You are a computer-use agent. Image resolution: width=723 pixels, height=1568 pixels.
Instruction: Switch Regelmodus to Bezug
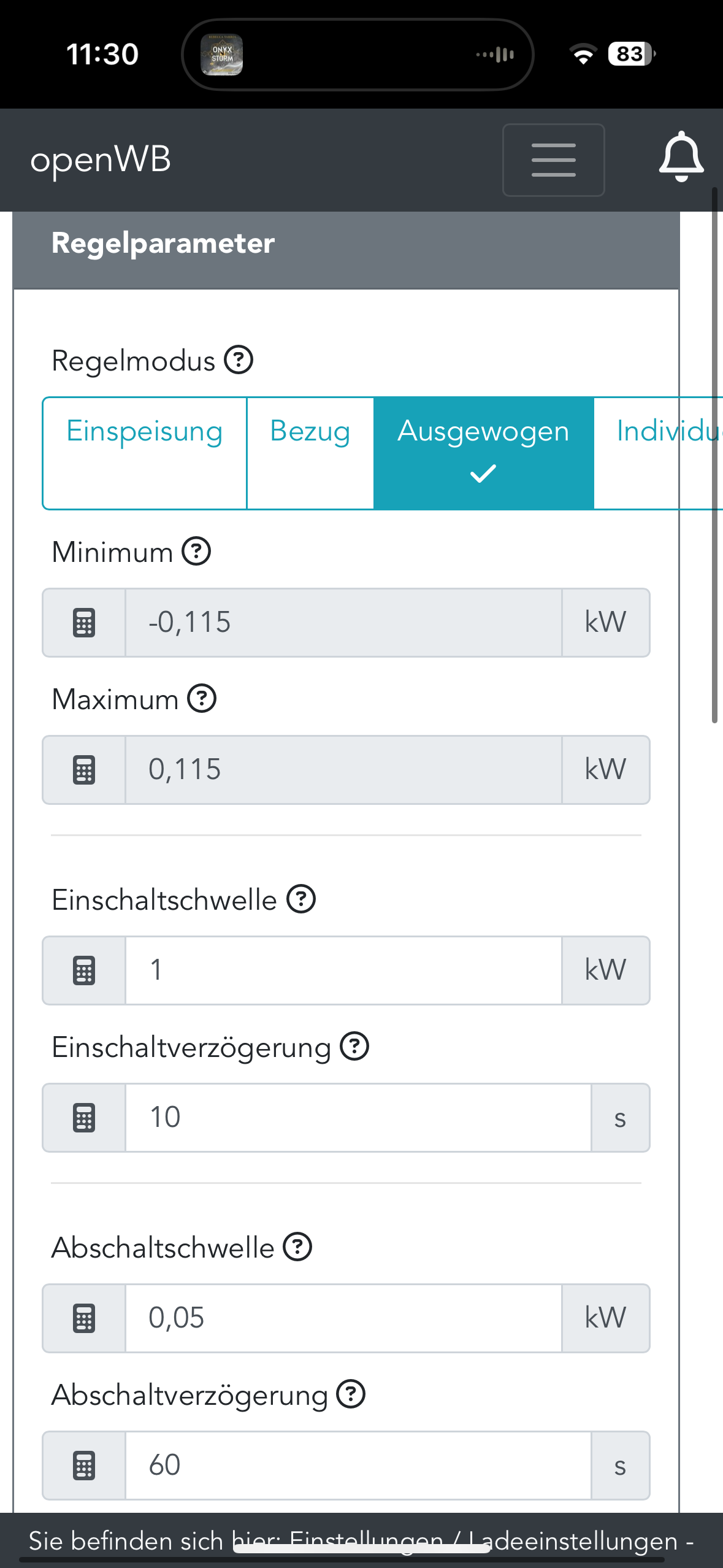point(310,453)
